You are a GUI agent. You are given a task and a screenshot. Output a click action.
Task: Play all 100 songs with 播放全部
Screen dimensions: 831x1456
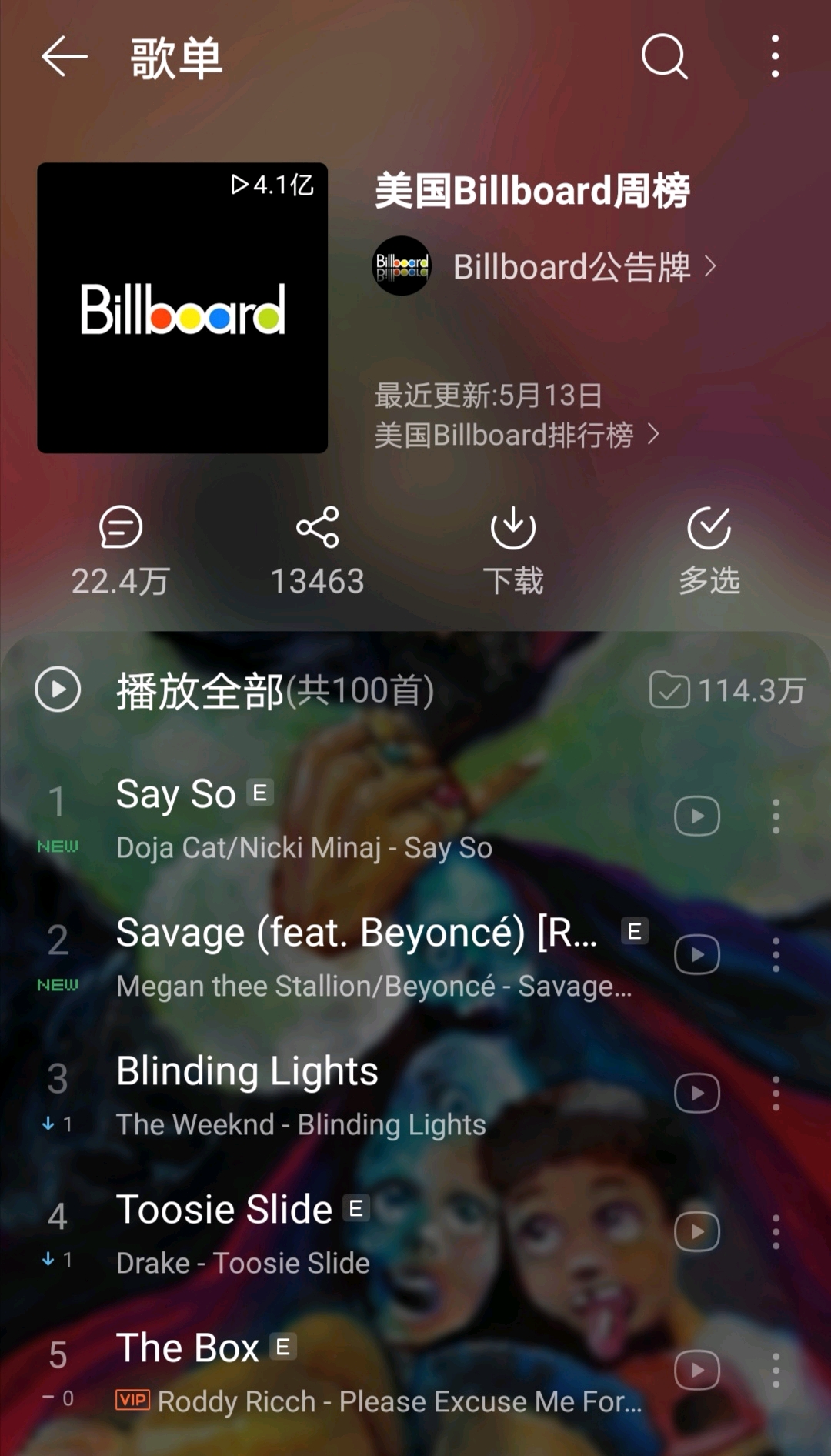pyautogui.click(x=235, y=690)
